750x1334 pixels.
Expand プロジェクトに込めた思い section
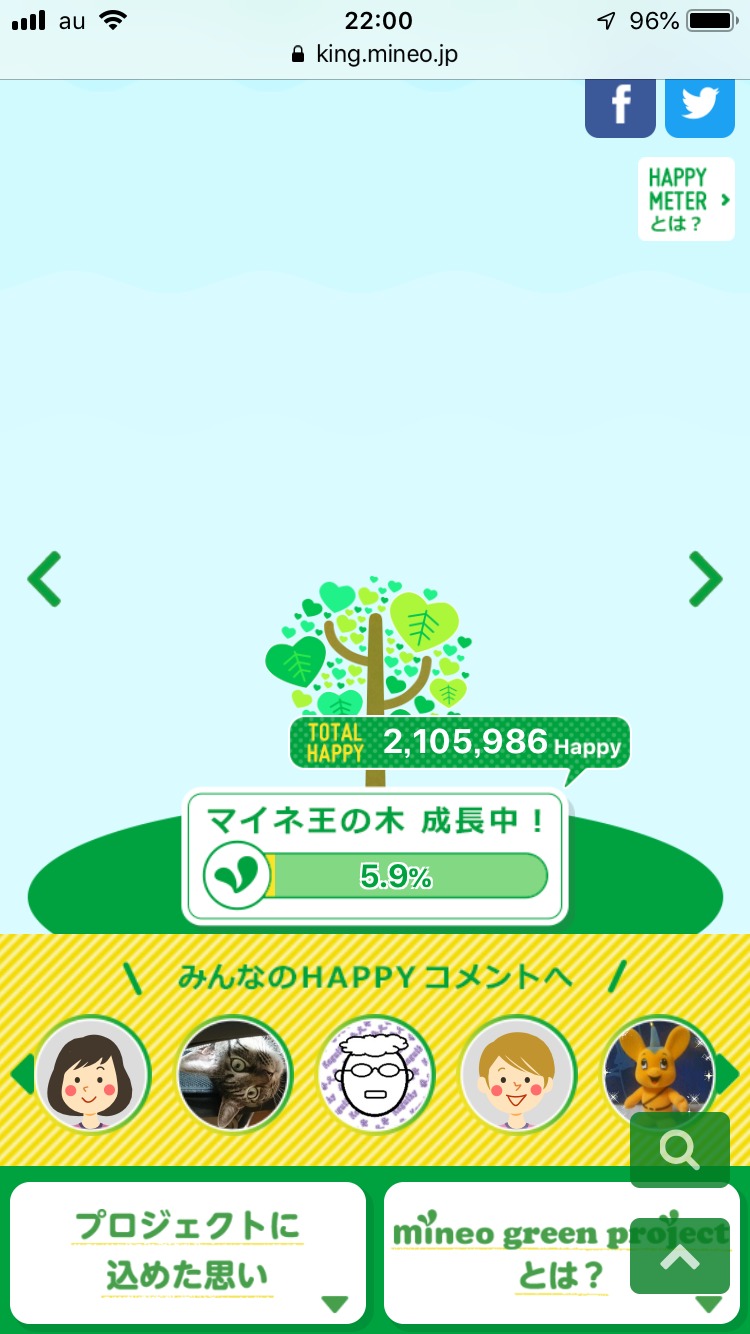[x=188, y=1253]
